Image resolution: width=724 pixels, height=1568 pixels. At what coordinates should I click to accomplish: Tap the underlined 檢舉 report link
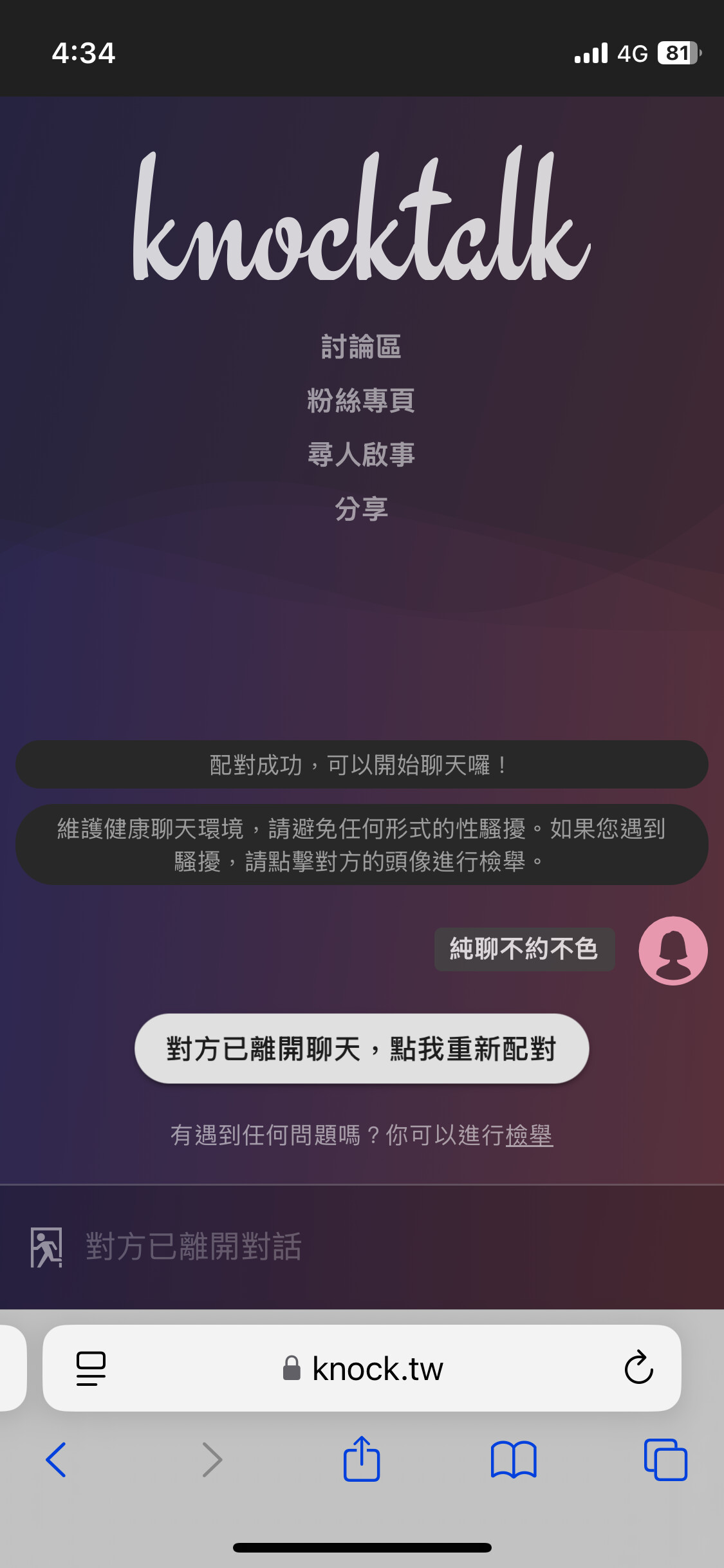pyautogui.click(x=529, y=1135)
